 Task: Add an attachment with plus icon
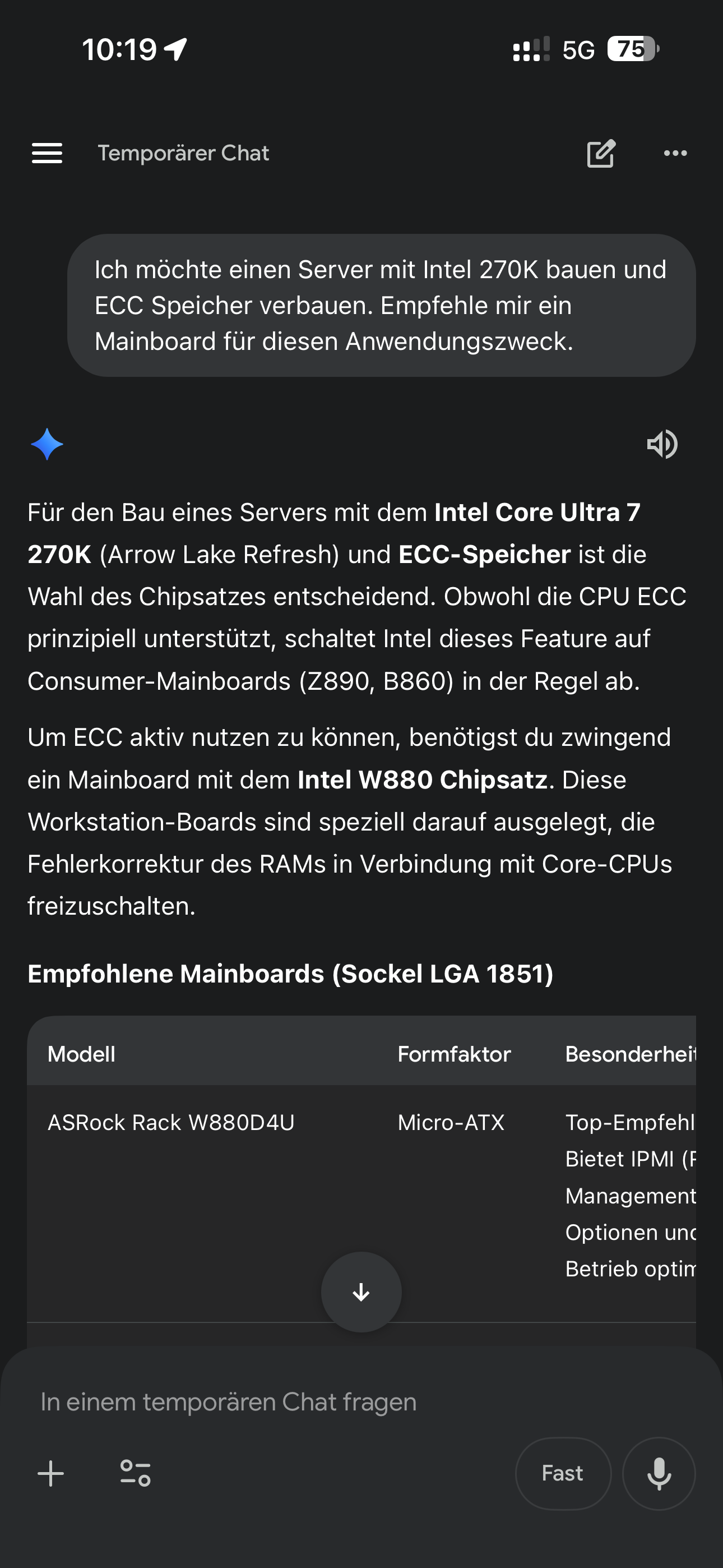pyautogui.click(x=51, y=1474)
